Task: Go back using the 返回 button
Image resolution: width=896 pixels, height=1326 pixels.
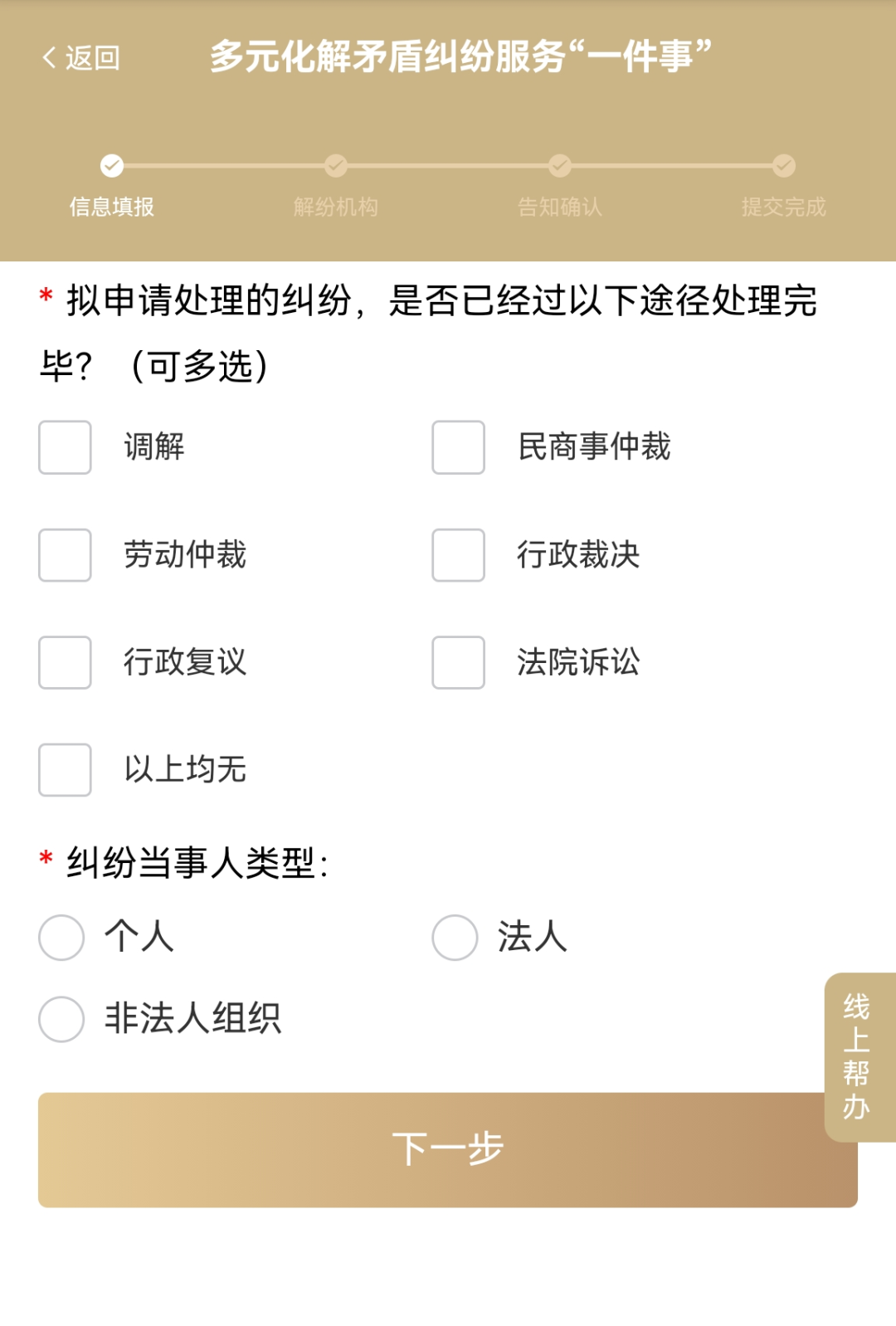Action: pos(81,58)
